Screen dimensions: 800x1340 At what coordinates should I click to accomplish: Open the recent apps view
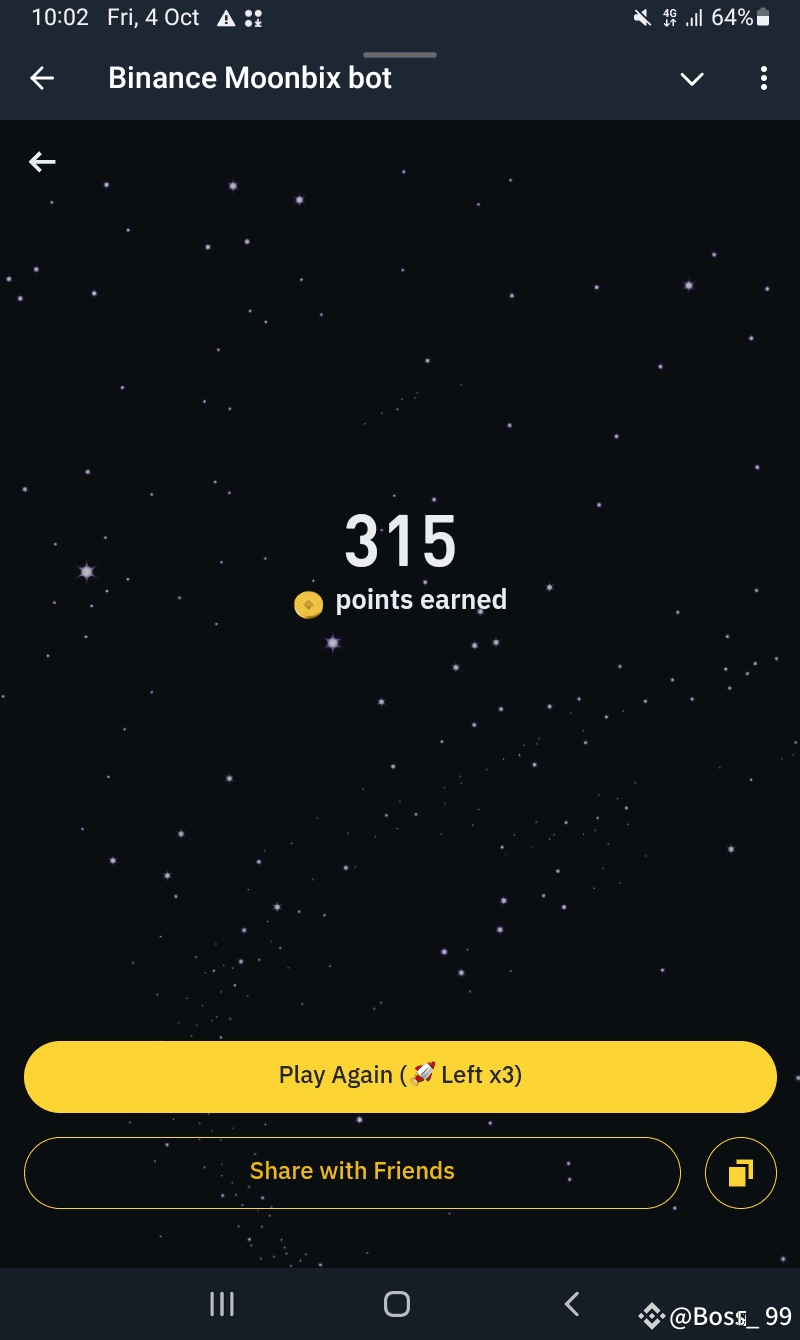221,1304
